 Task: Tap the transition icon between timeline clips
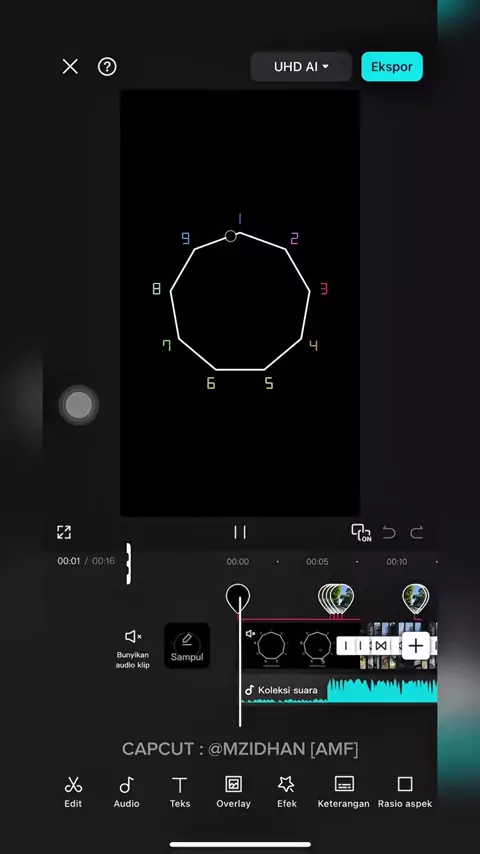(x=381, y=646)
